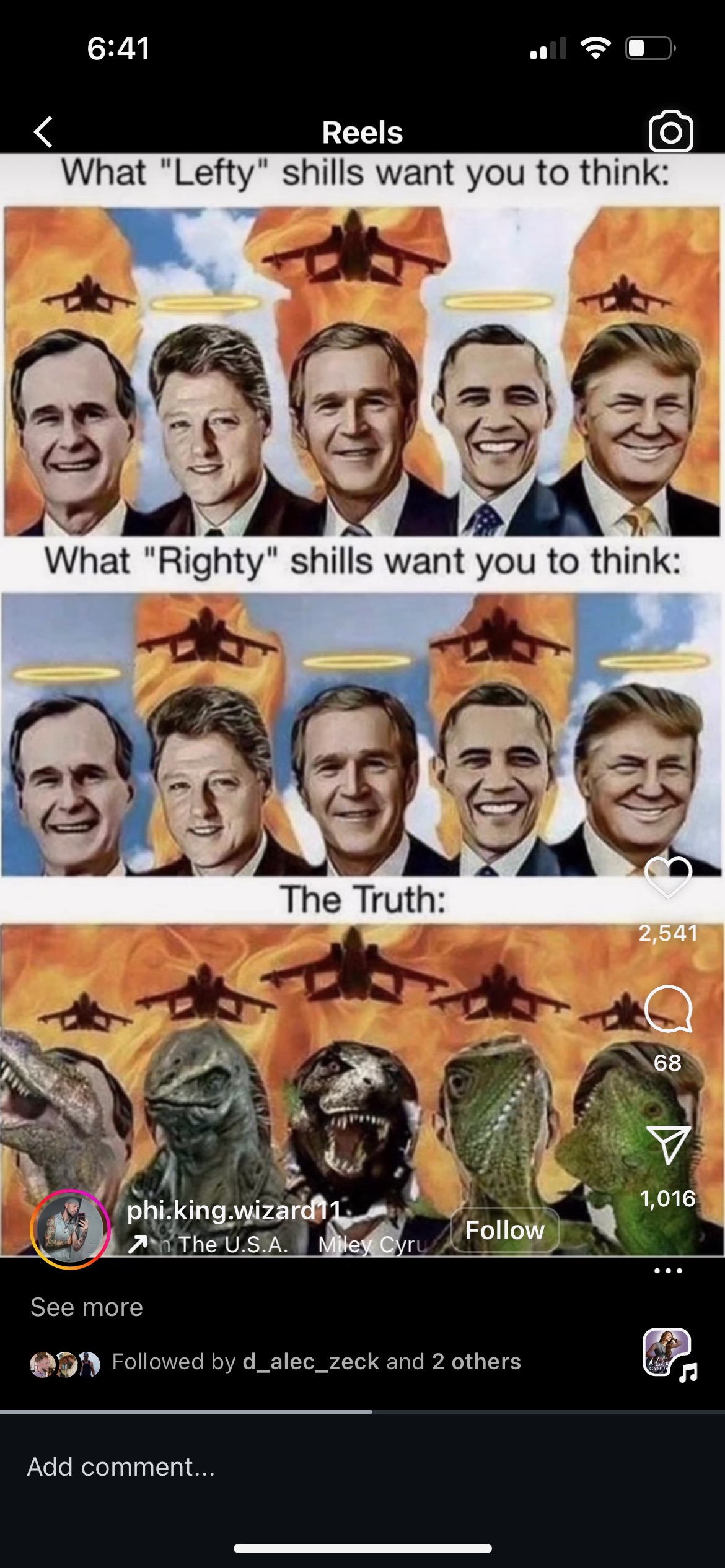This screenshot has height=1568, width=725.
Task: Expand caption with See more
Action: click(x=87, y=1307)
